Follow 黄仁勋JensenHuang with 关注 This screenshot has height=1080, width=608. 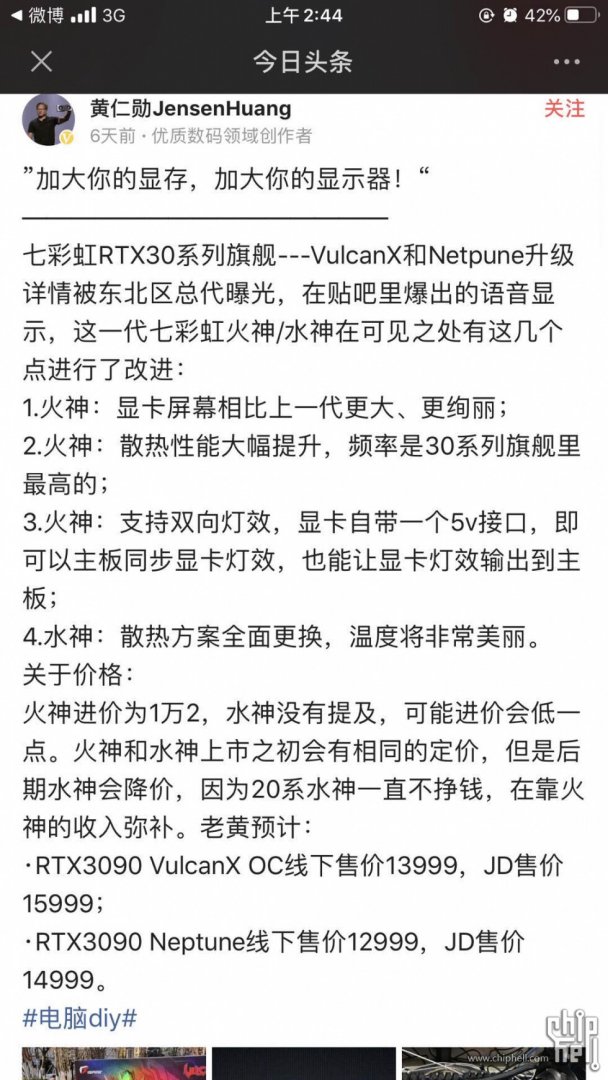[x=564, y=109]
